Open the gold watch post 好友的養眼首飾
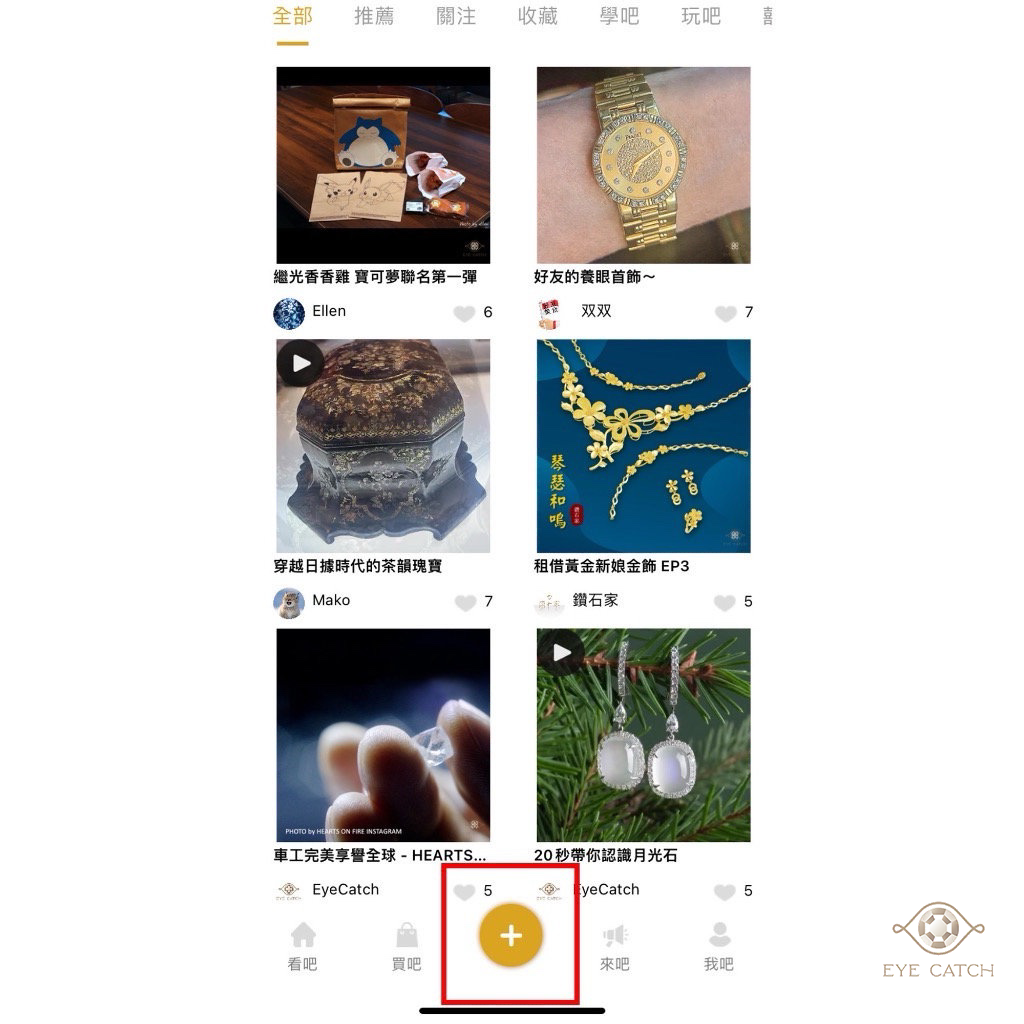This screenshot has height=1024, width=1024. [x=643, y=165]
